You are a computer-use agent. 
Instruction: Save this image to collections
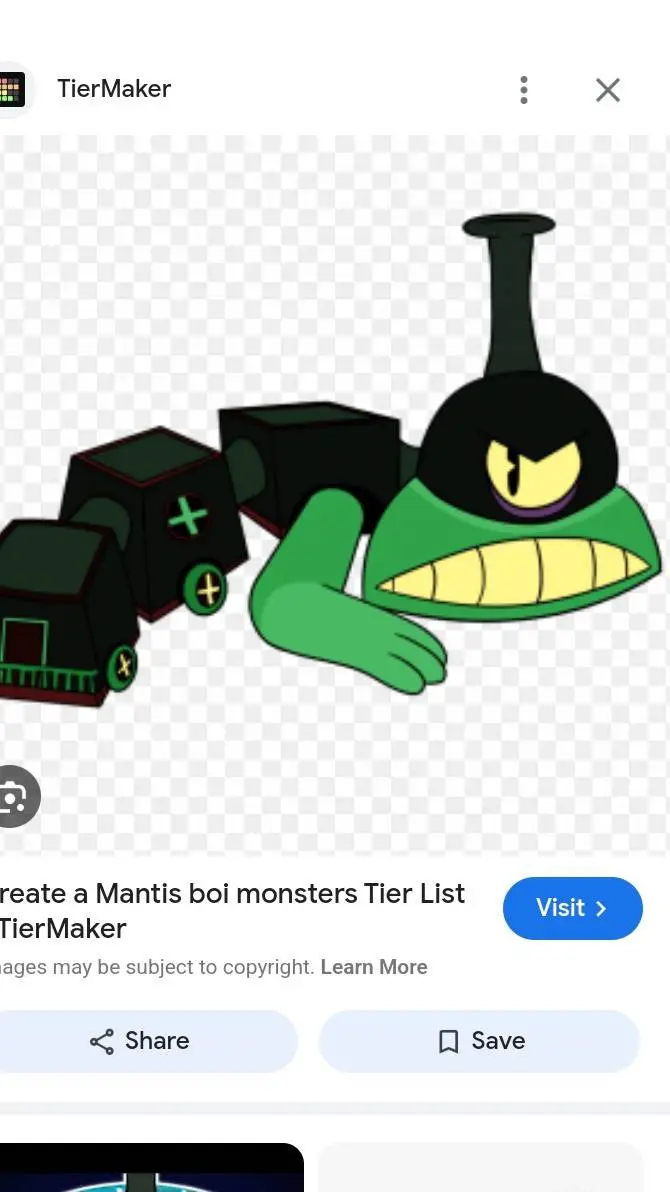point(480,1041)
